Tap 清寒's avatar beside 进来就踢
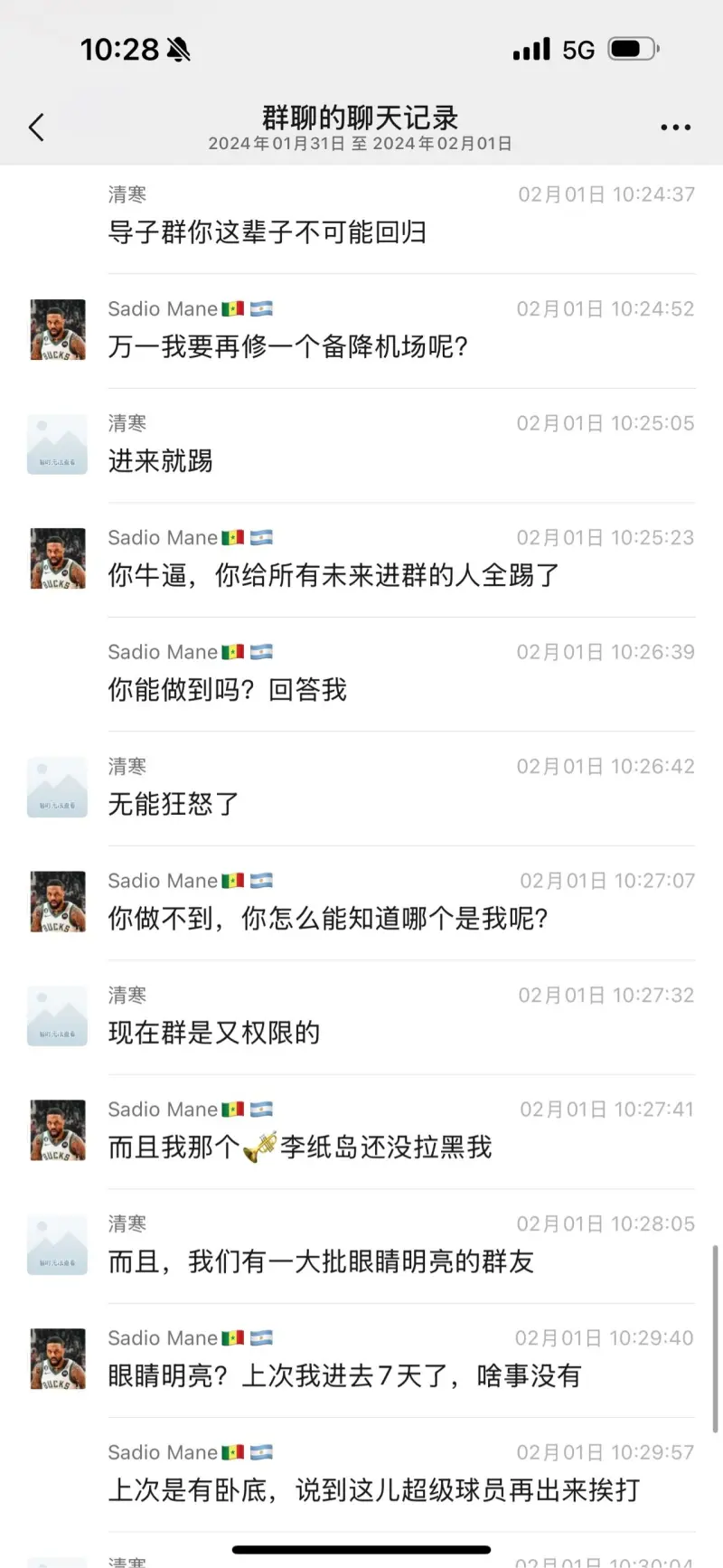 click(58, 444)
